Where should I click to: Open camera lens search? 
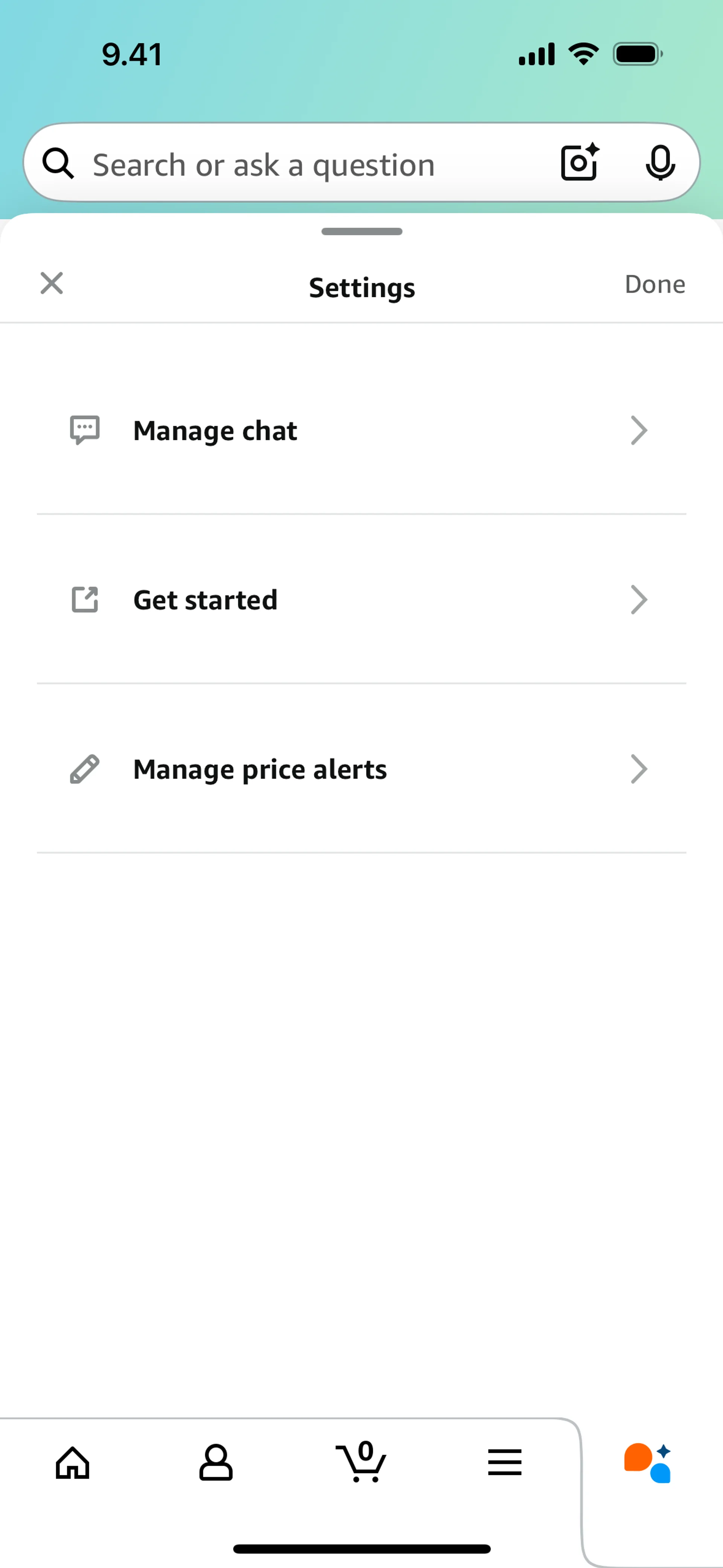(x=579, y=163)
